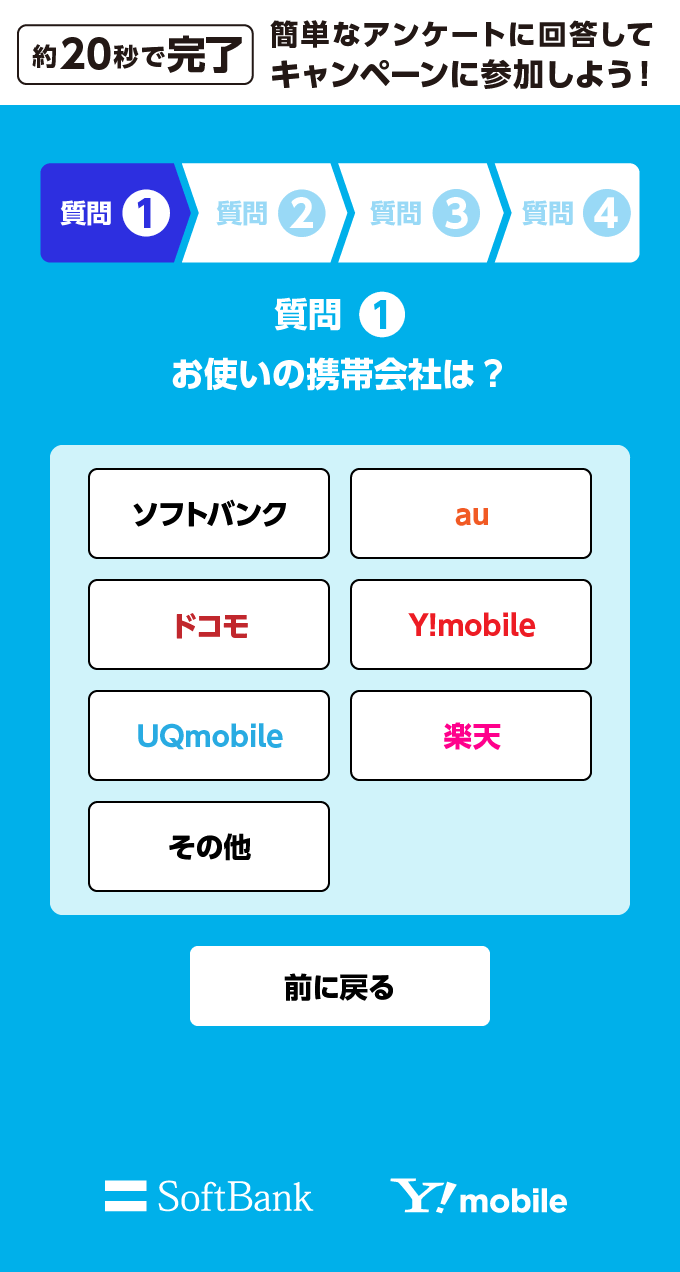
Task: Pick ドコモ as the mobile carrier
Action: pyautogui.click(x=209, y=625)
